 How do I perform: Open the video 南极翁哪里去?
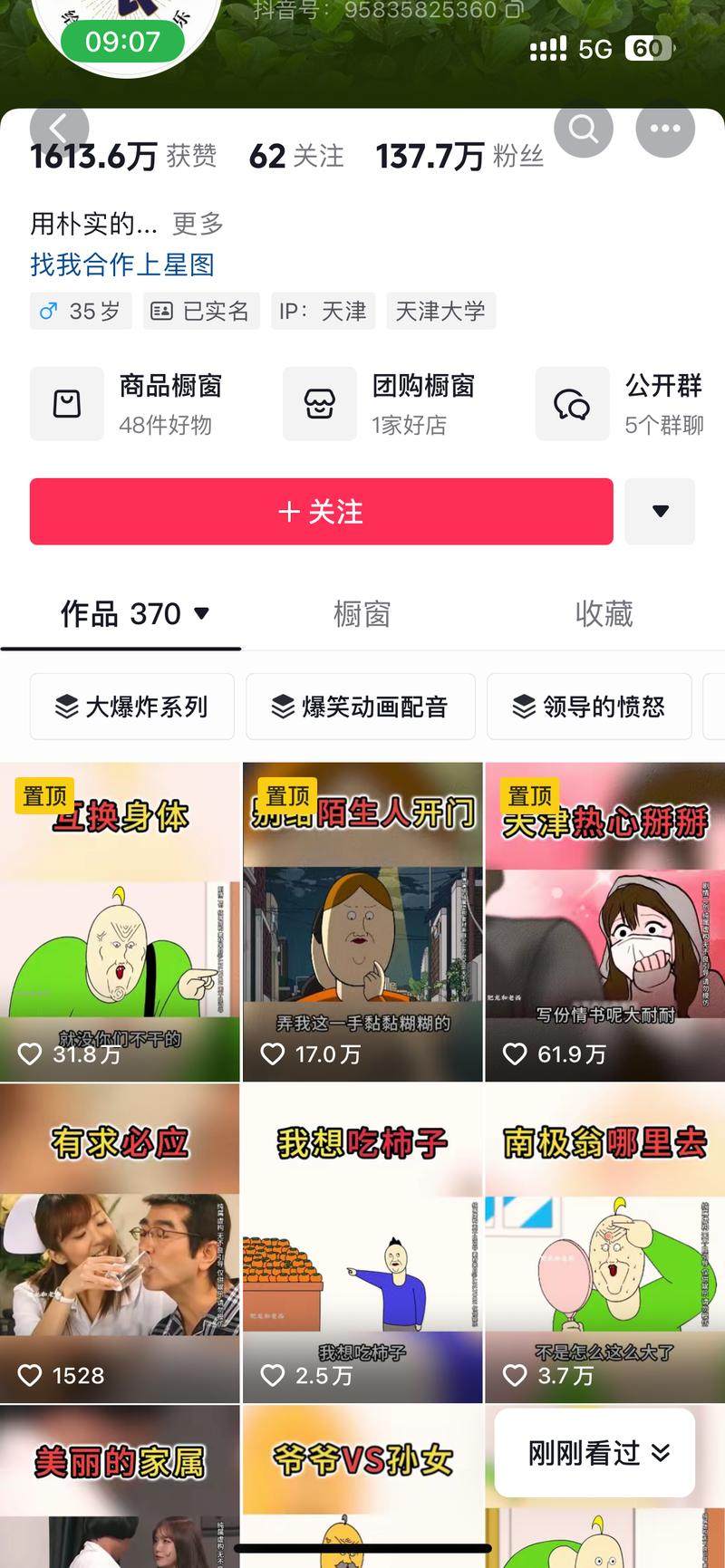pyautogui.click(x=604, y=1243)
